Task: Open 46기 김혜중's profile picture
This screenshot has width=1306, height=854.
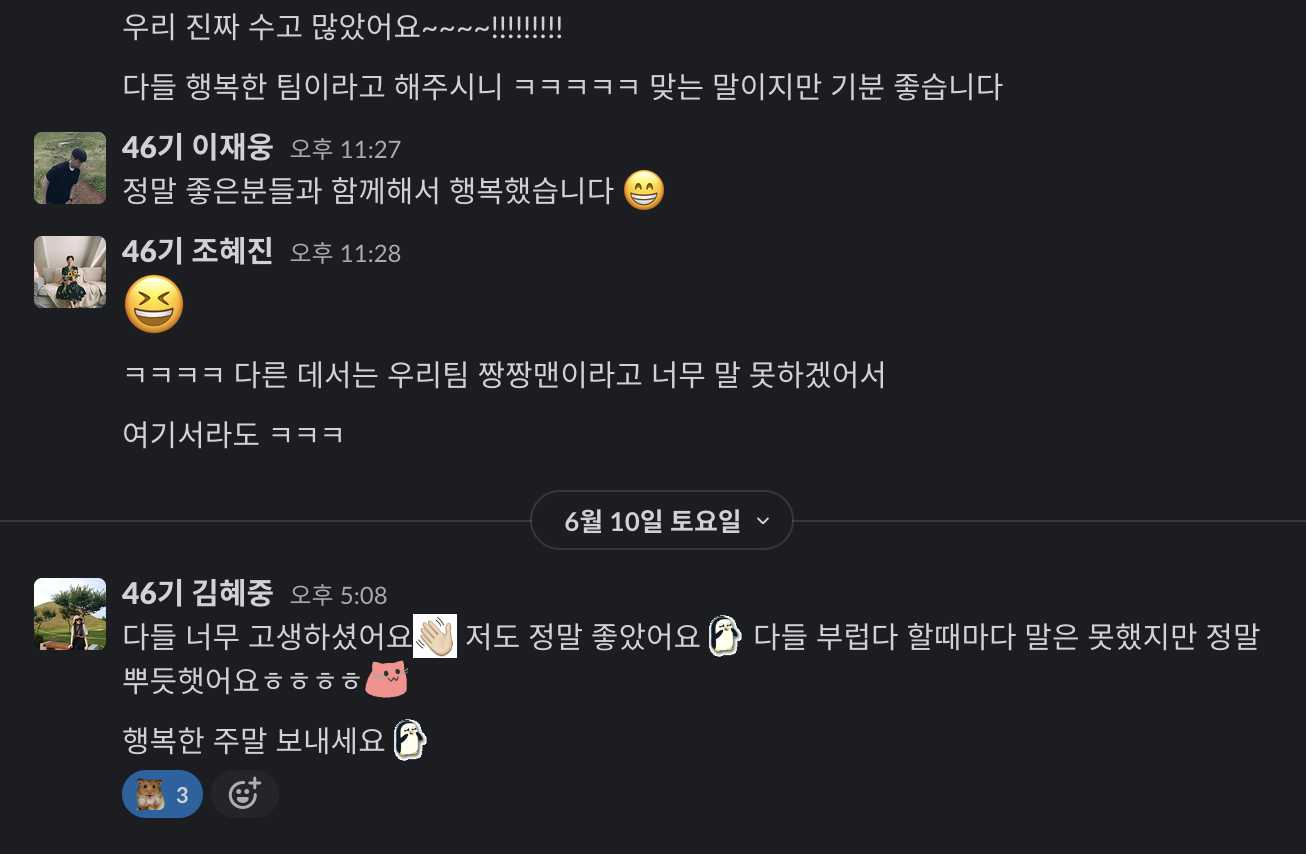Action: pos(70,614)
